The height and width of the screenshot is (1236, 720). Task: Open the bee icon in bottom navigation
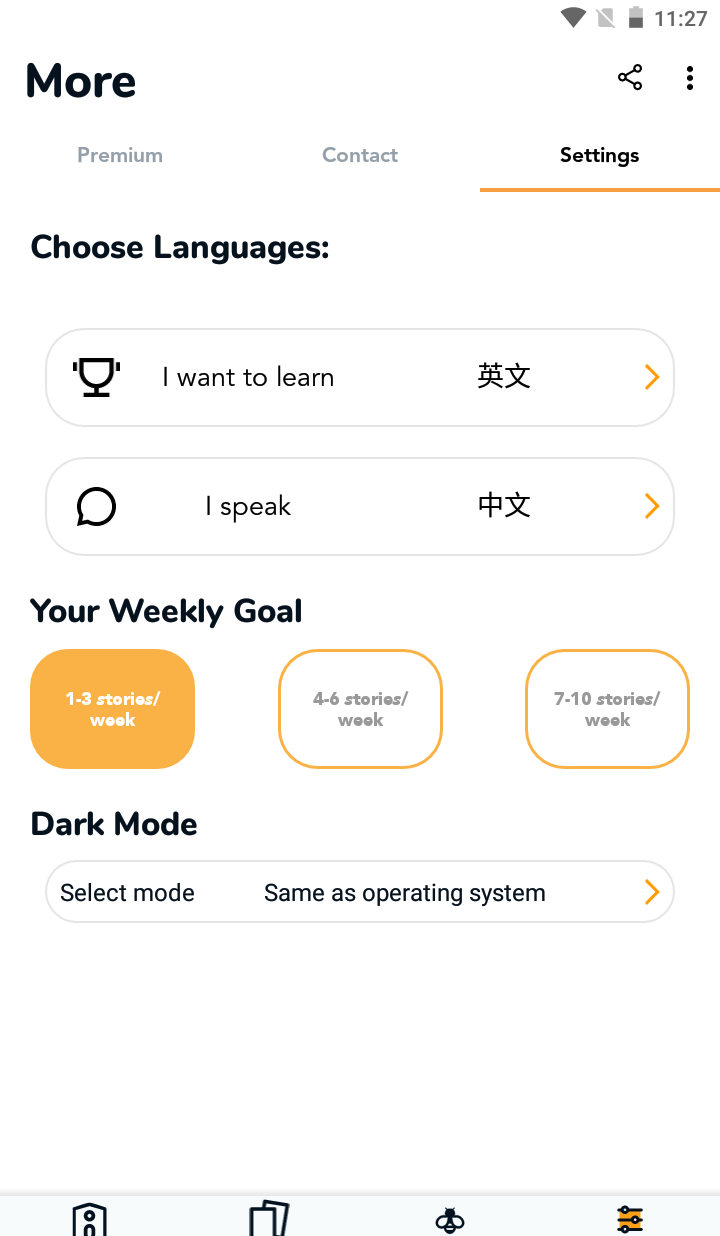pyautogui.click(x=450, y=1219)
